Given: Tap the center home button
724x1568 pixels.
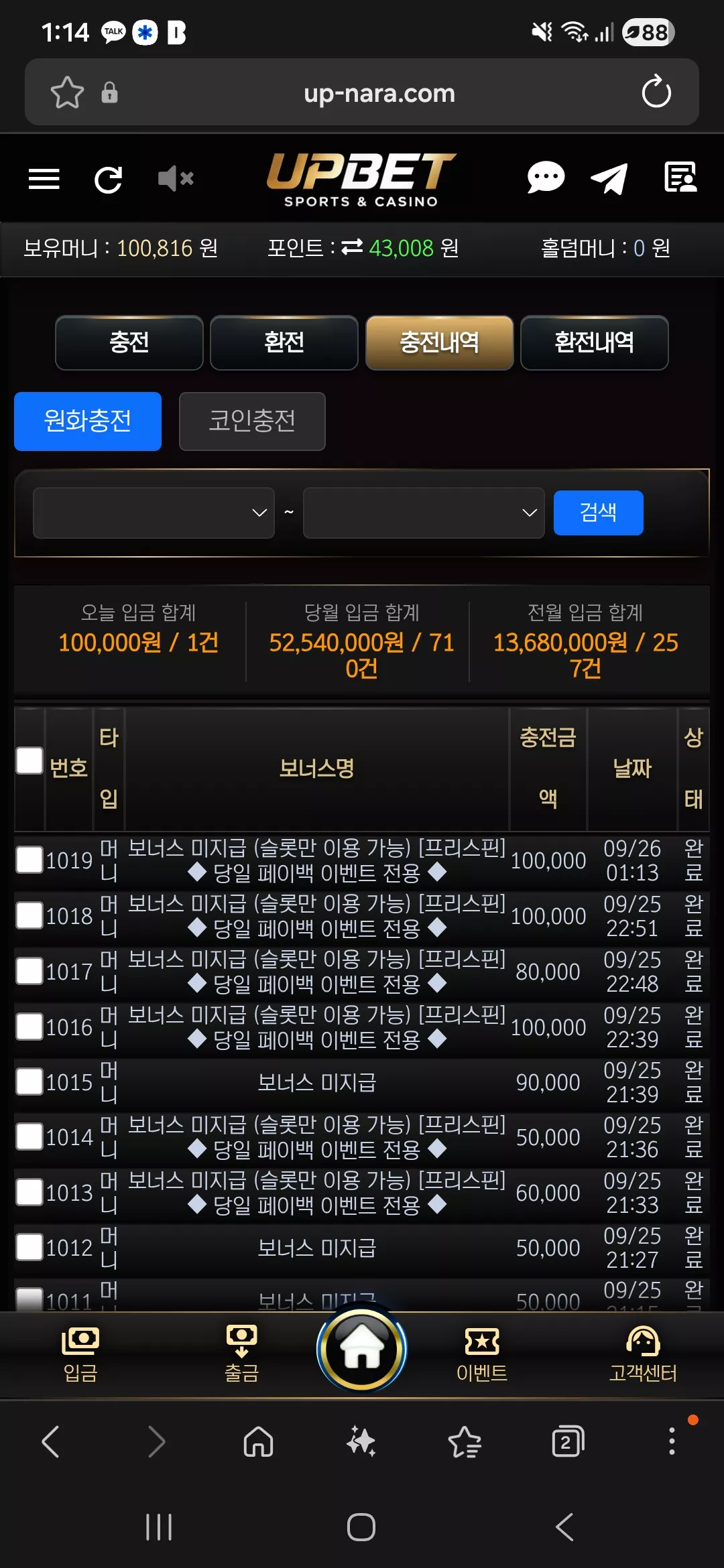Looking at the screenshot, I should pyautogui.click(x=362, y=1349).
